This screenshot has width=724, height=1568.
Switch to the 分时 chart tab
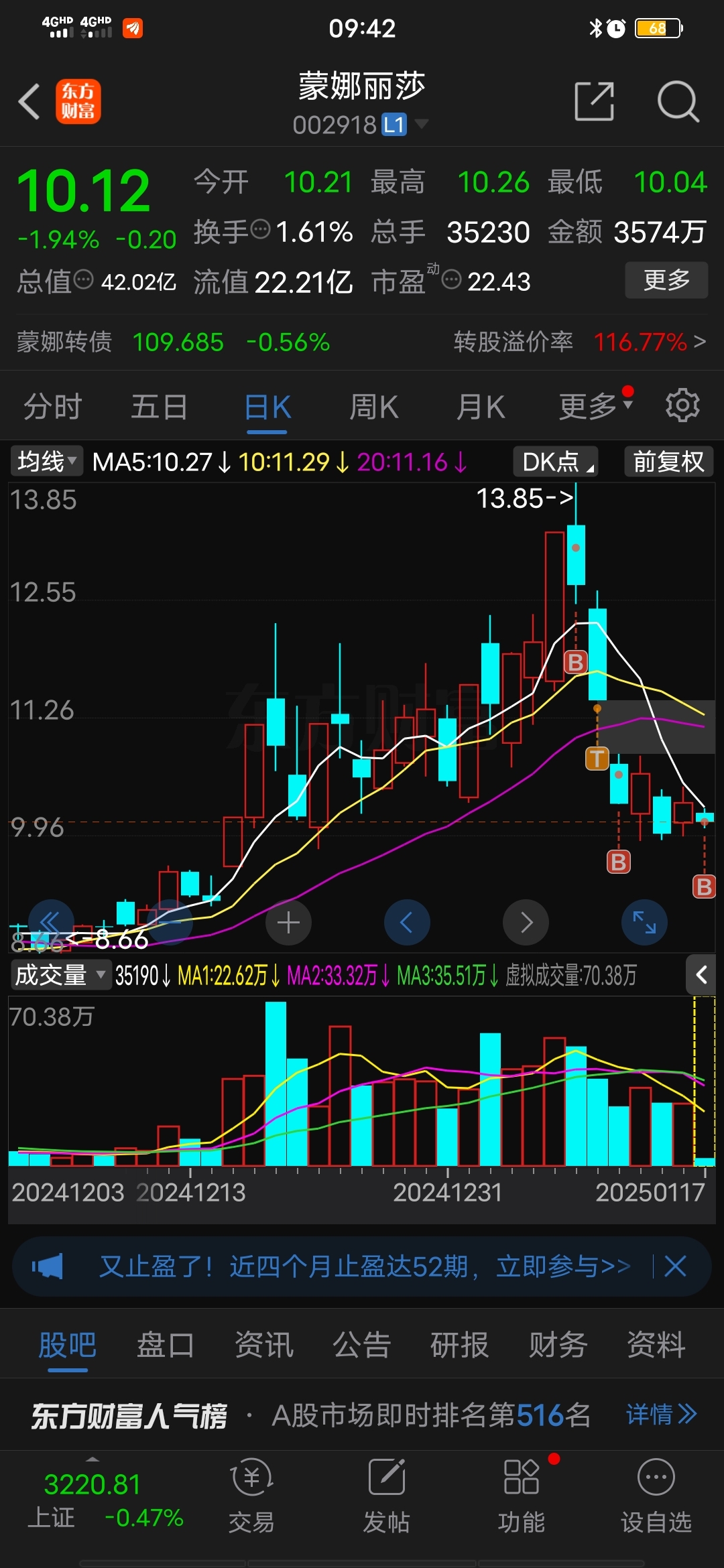pyautogui.click(x=52, y=407)
